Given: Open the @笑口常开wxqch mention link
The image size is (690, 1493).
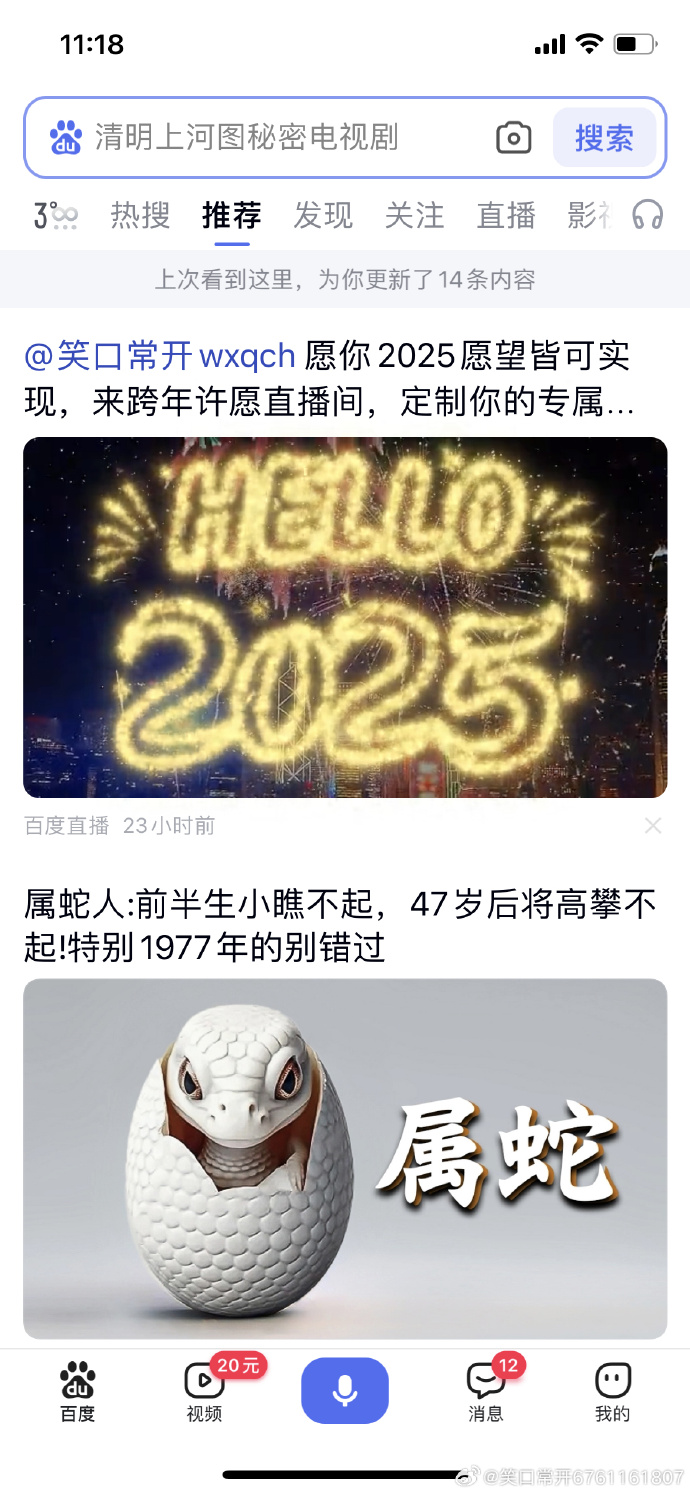Looking at the screenshot, I should coord(160,356).
